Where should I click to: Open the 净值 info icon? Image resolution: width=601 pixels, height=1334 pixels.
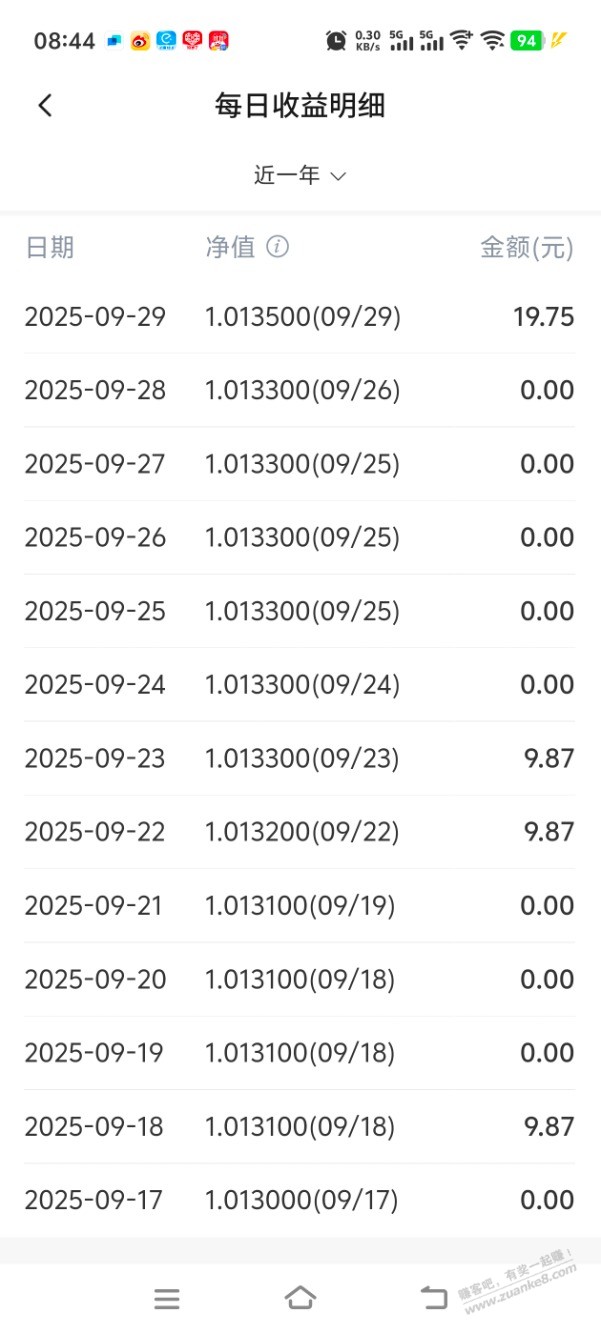(278, 247)
